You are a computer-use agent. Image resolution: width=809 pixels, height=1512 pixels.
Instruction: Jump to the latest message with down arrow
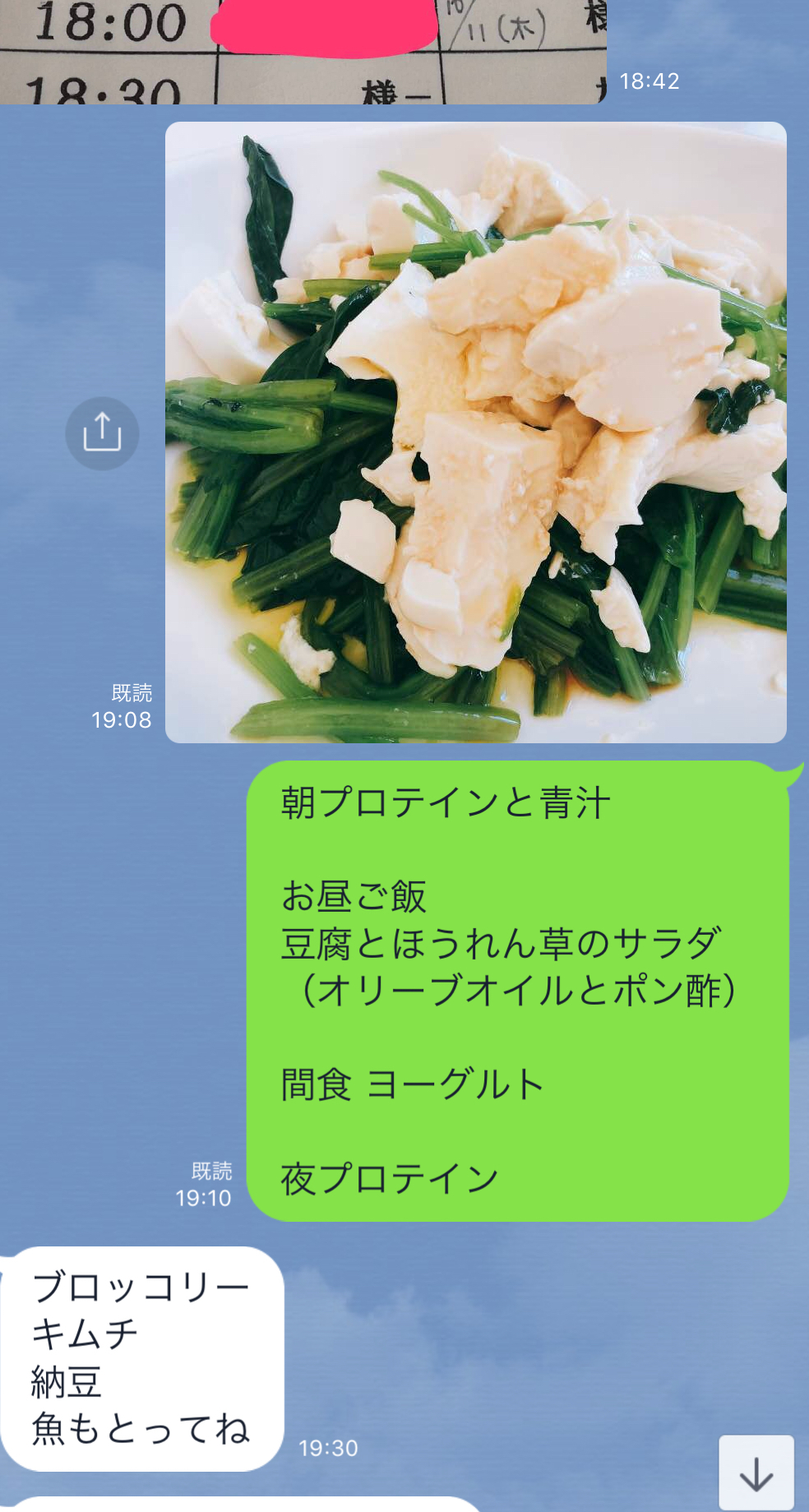click(756, 1473)
